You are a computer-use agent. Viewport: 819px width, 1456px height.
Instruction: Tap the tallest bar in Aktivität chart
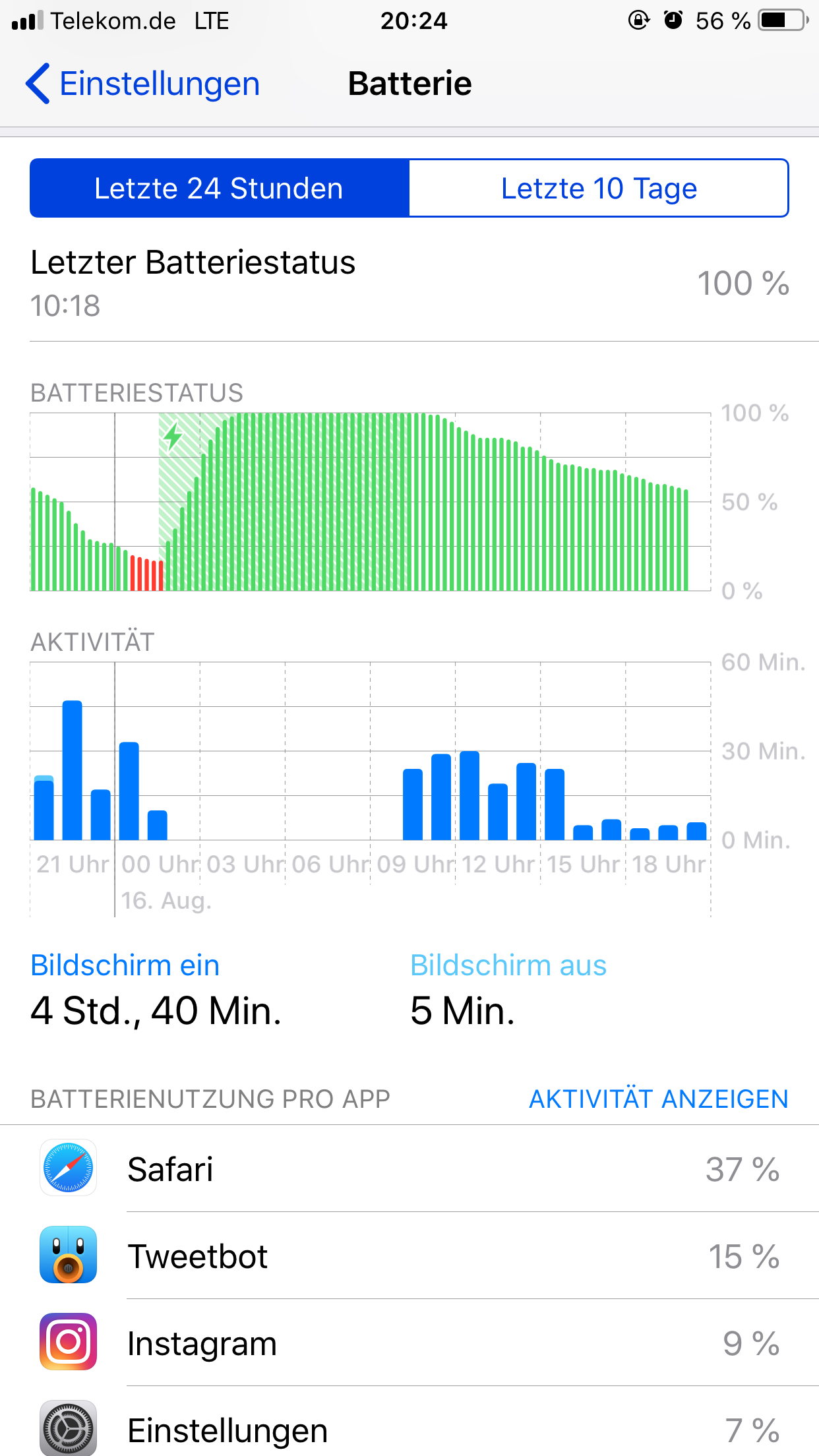pyautogui.click(x=73, y=770)
